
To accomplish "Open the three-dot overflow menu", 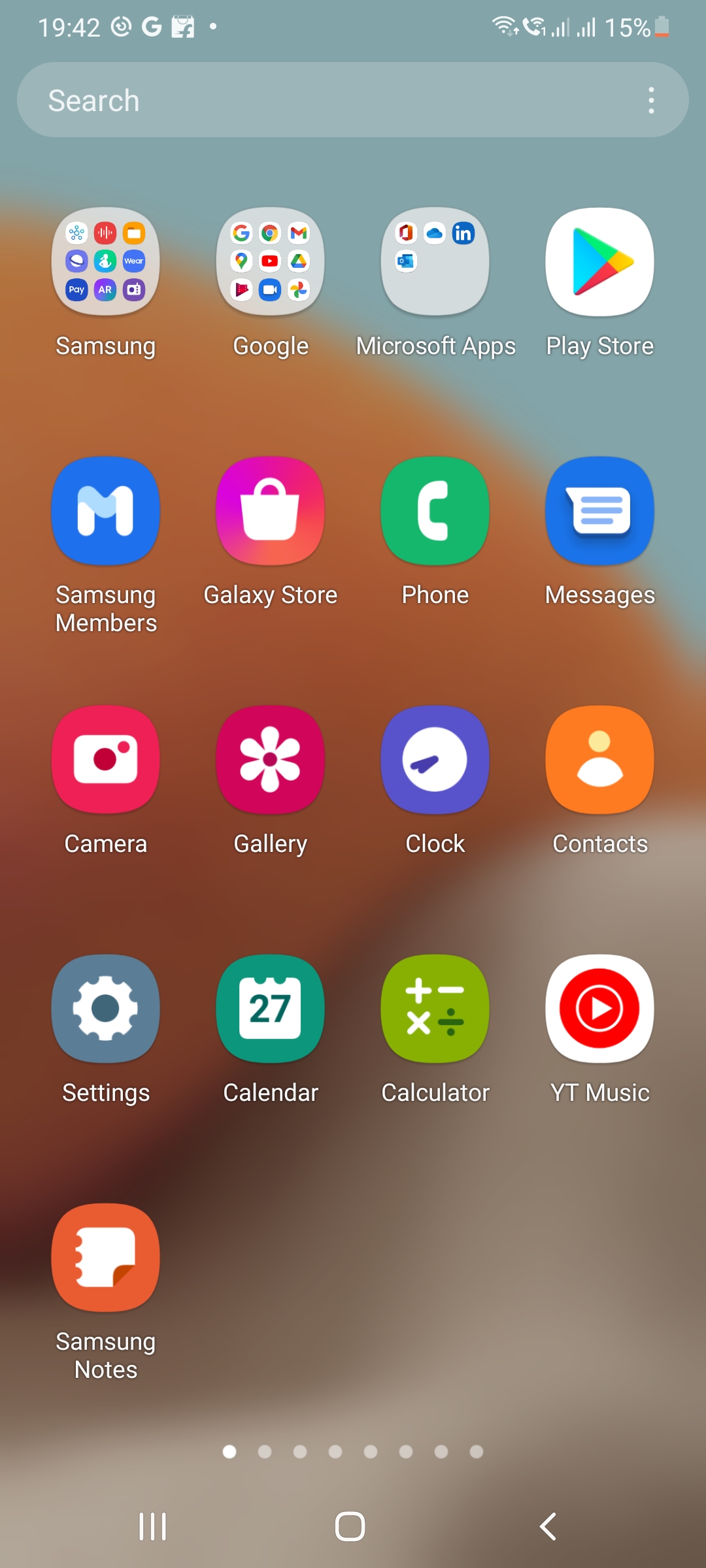I will [651, 100].
